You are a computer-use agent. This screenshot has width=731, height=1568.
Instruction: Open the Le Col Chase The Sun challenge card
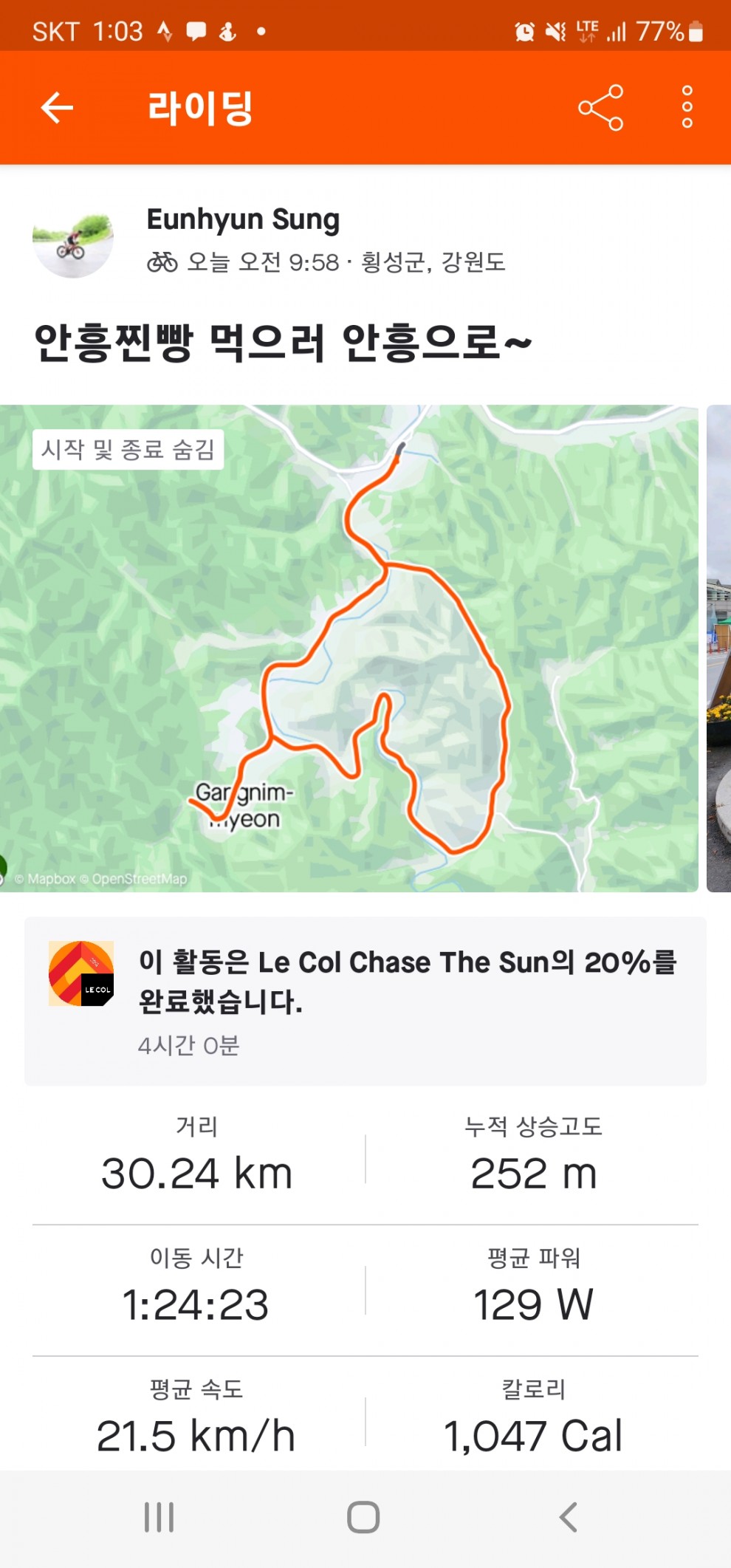coord(365,1001)
